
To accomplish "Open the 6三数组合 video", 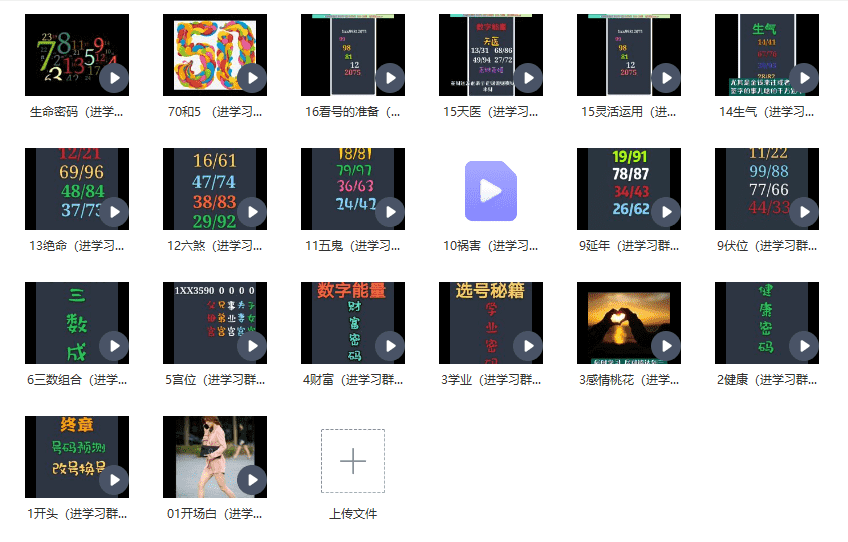I will point(77,323).
